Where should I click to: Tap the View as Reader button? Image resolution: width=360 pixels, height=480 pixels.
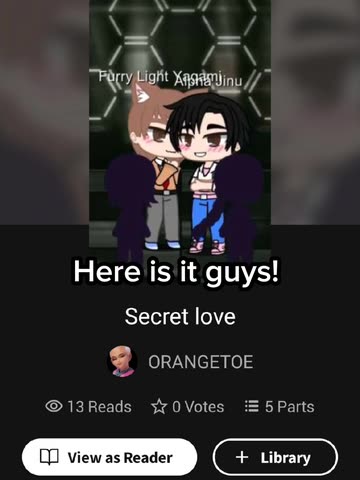(x=110, y=457)
